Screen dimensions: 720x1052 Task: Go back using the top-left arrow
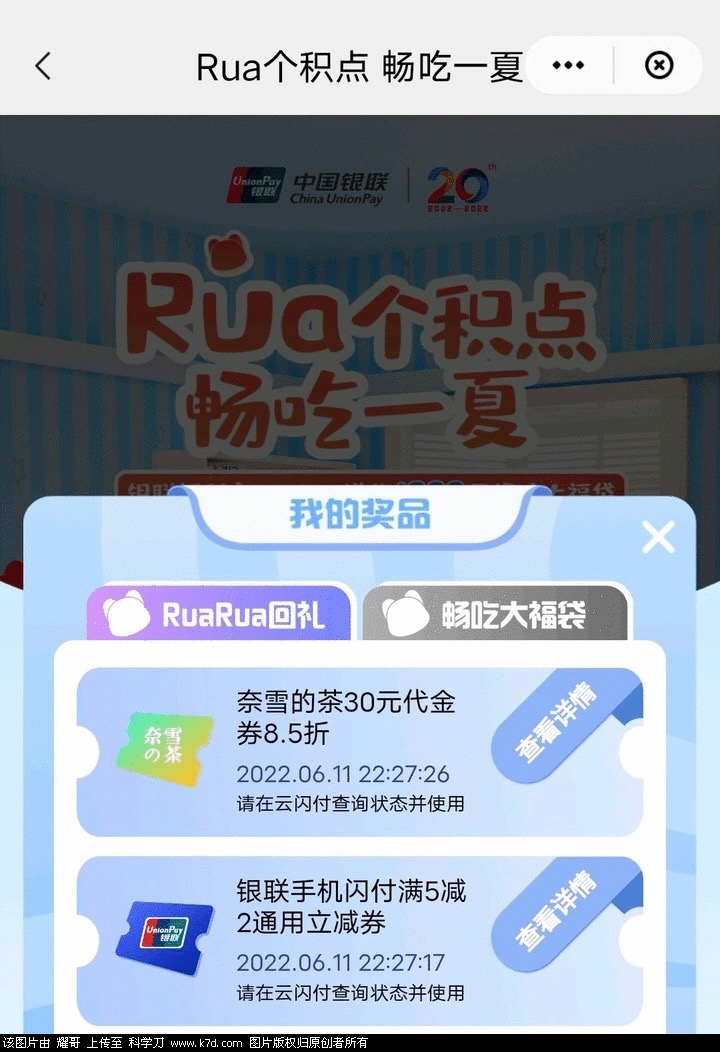pos(42,66)
